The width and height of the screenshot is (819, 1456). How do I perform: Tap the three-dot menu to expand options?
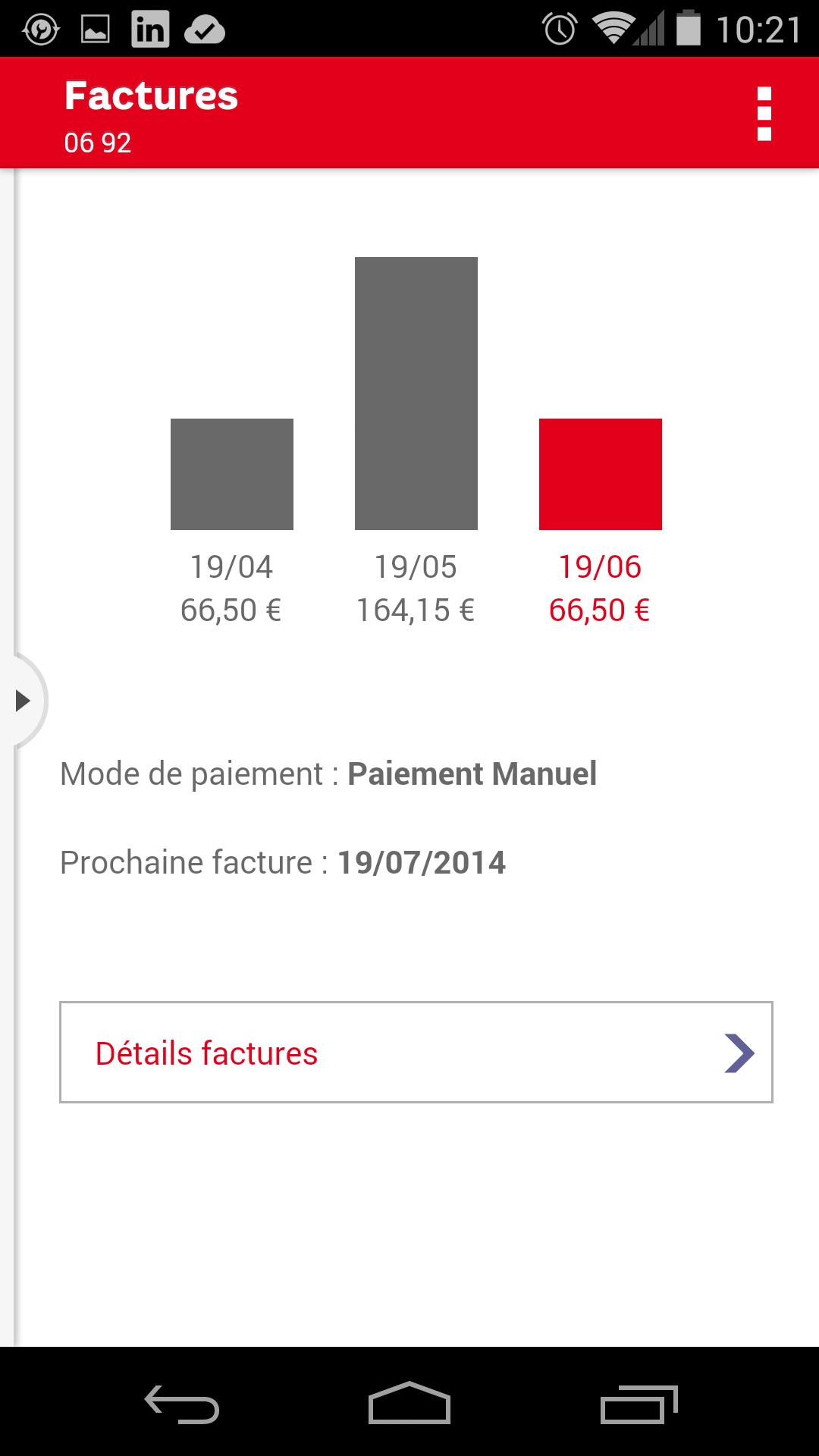pos(764,113)
